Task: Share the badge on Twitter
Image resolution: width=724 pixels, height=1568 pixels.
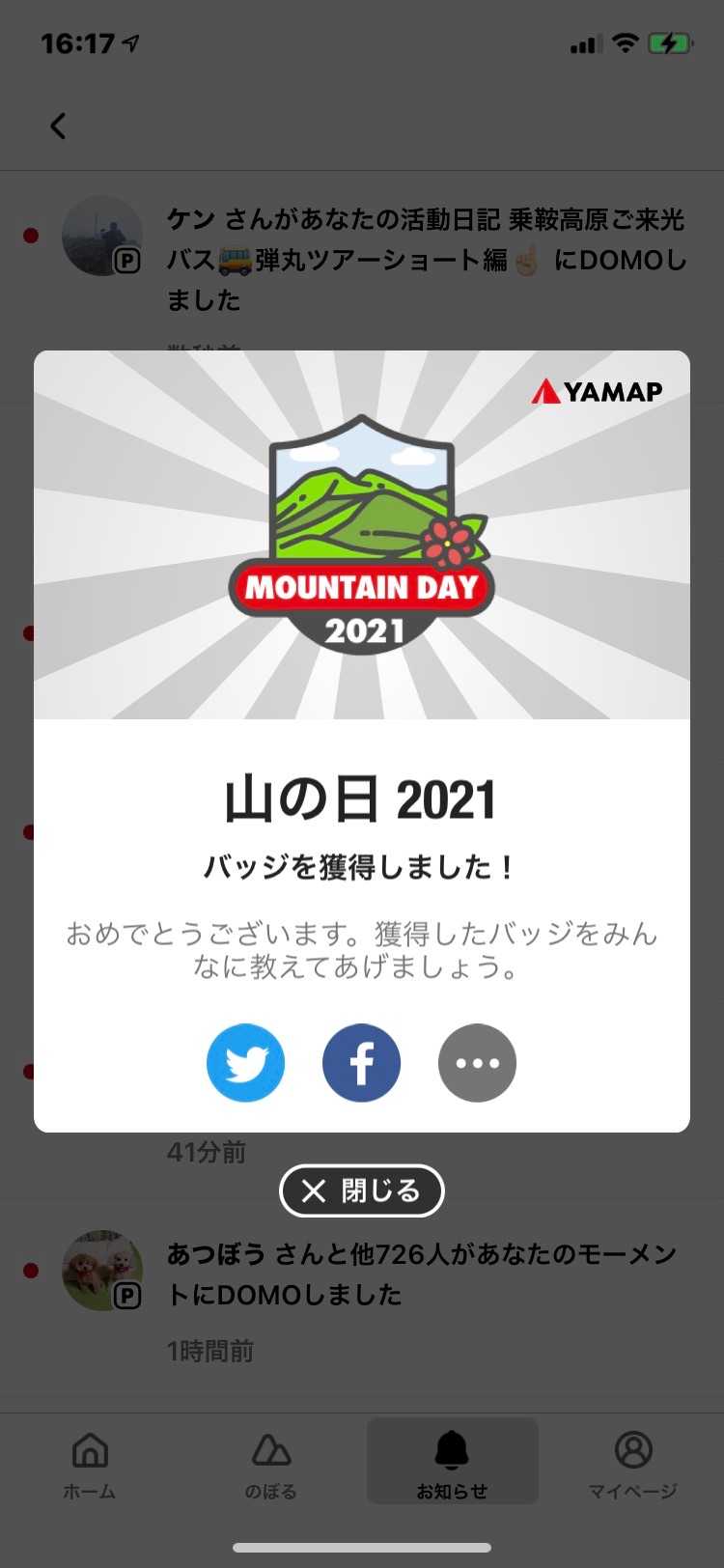Action: pyautogui.click(x=245, y=1063)
